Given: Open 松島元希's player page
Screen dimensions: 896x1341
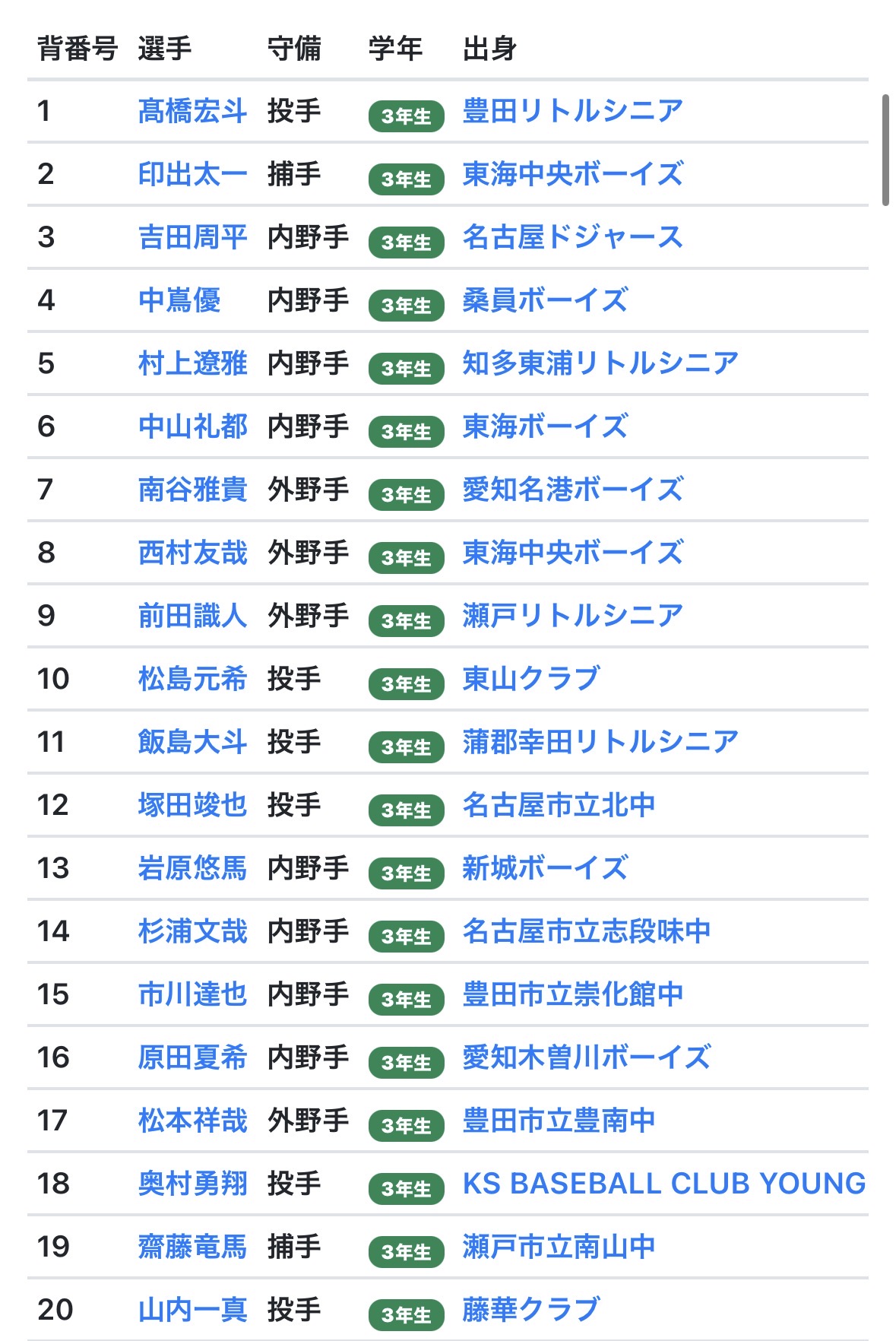Looking at the screenshot, I should coord(192,679).
